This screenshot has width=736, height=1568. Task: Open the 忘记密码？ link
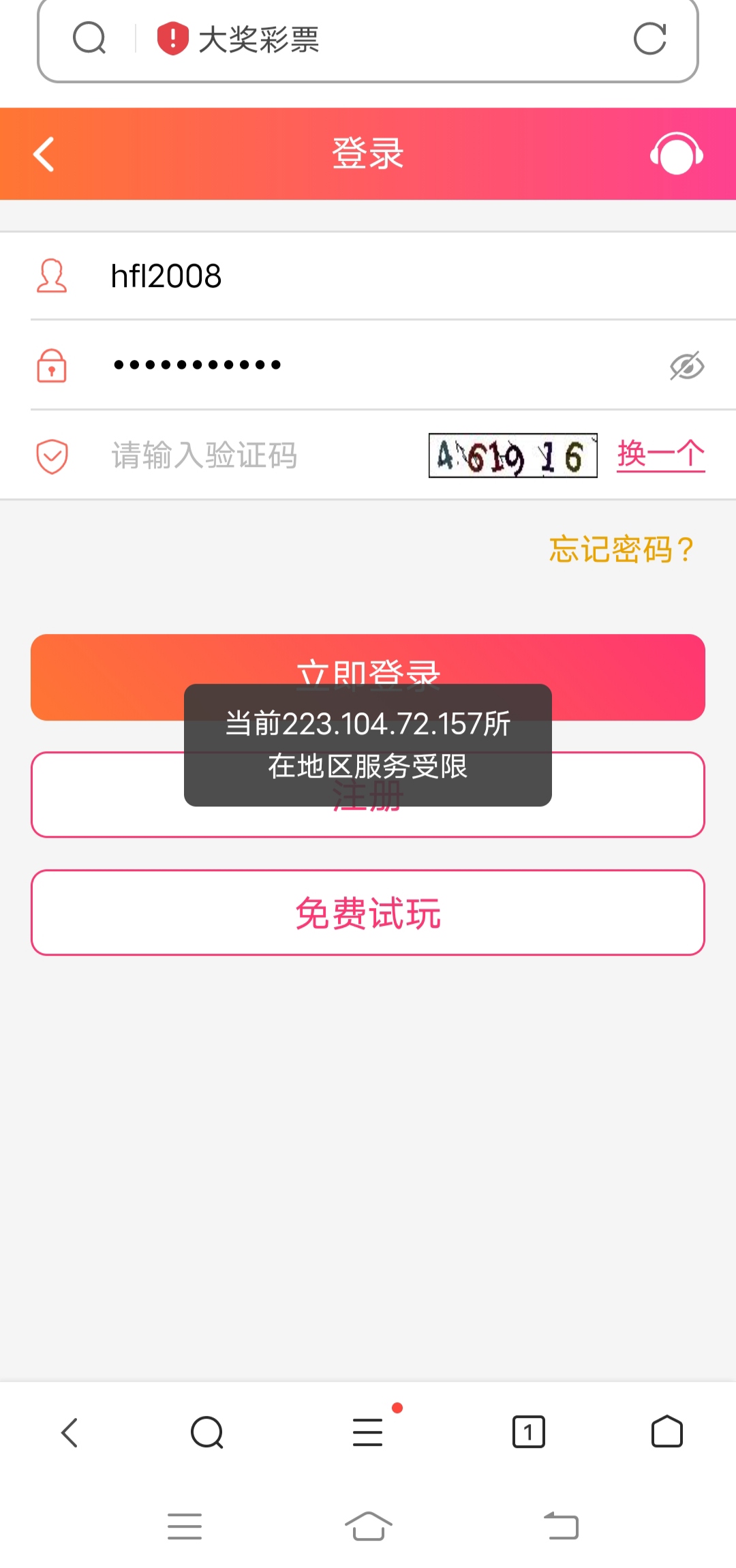pyautogui.click(x=621, y=549)
